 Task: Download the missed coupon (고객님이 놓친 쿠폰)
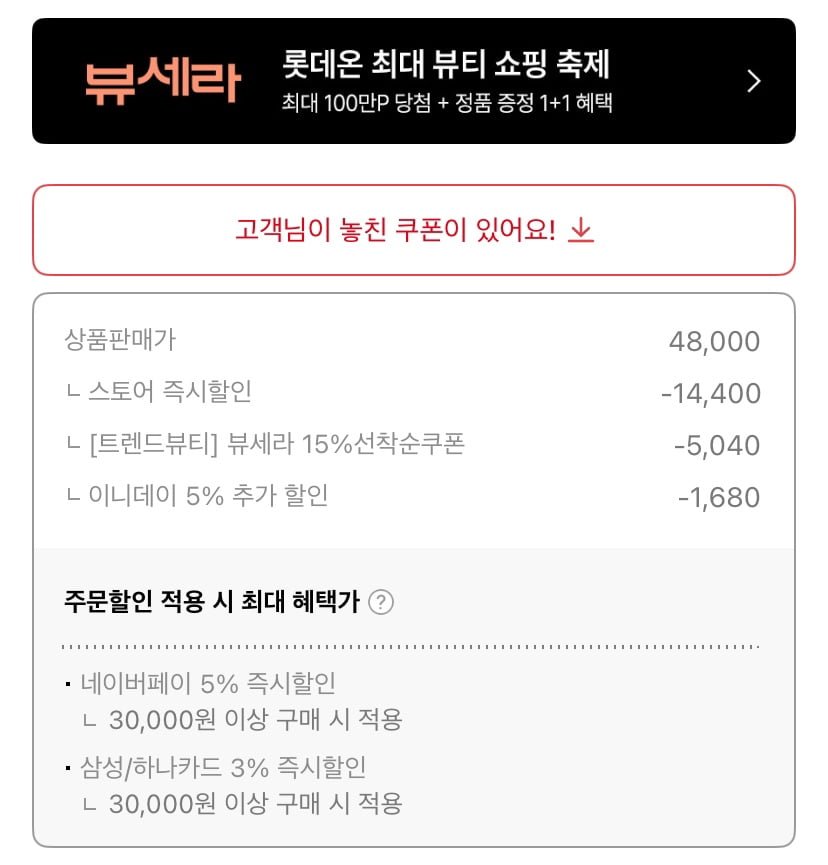click(413, 230)
